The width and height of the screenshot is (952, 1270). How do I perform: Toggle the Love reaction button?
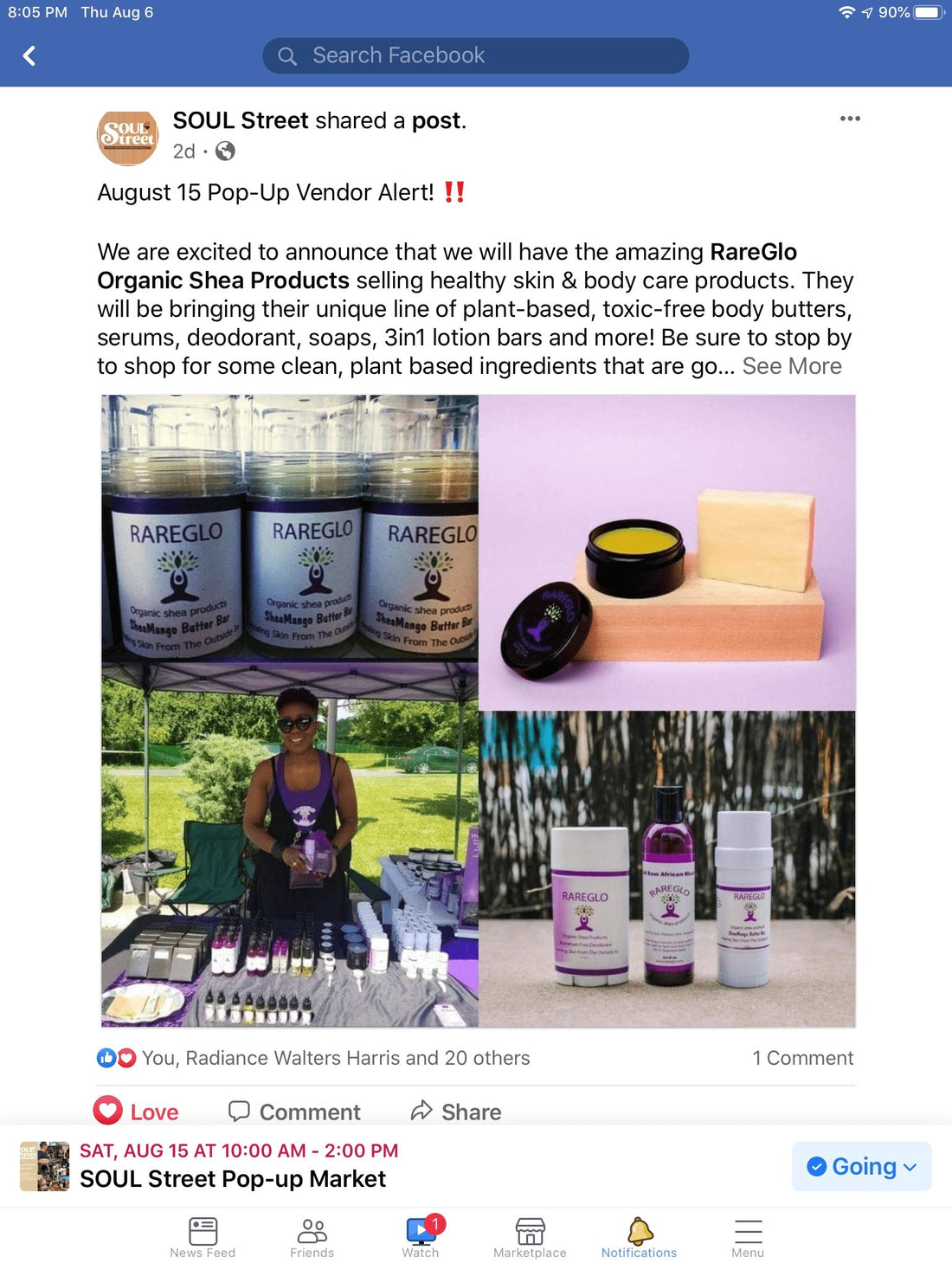click(x=137, y=1112)
